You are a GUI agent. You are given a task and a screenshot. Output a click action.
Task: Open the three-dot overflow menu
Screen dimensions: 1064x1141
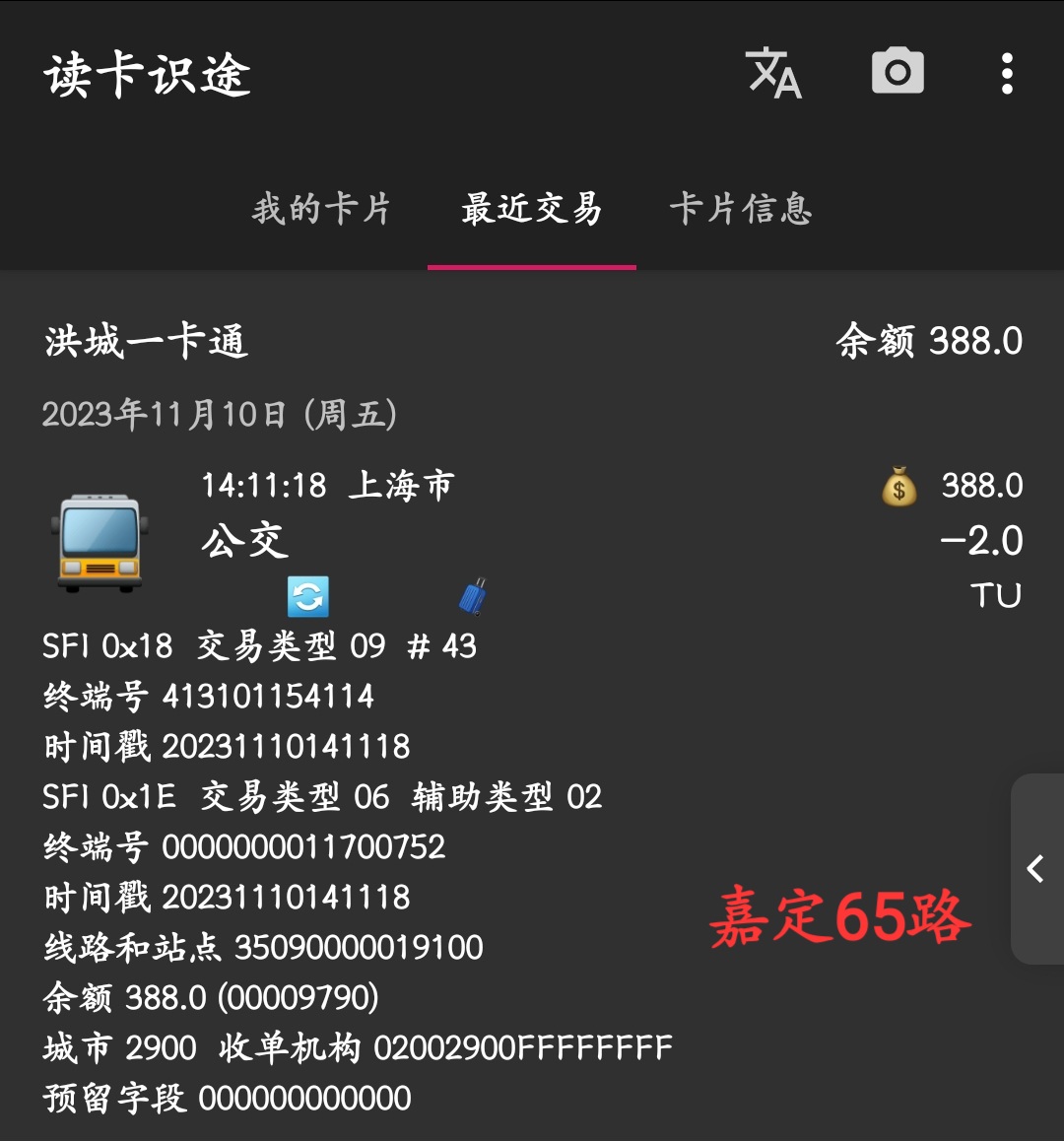point(1006,74)
